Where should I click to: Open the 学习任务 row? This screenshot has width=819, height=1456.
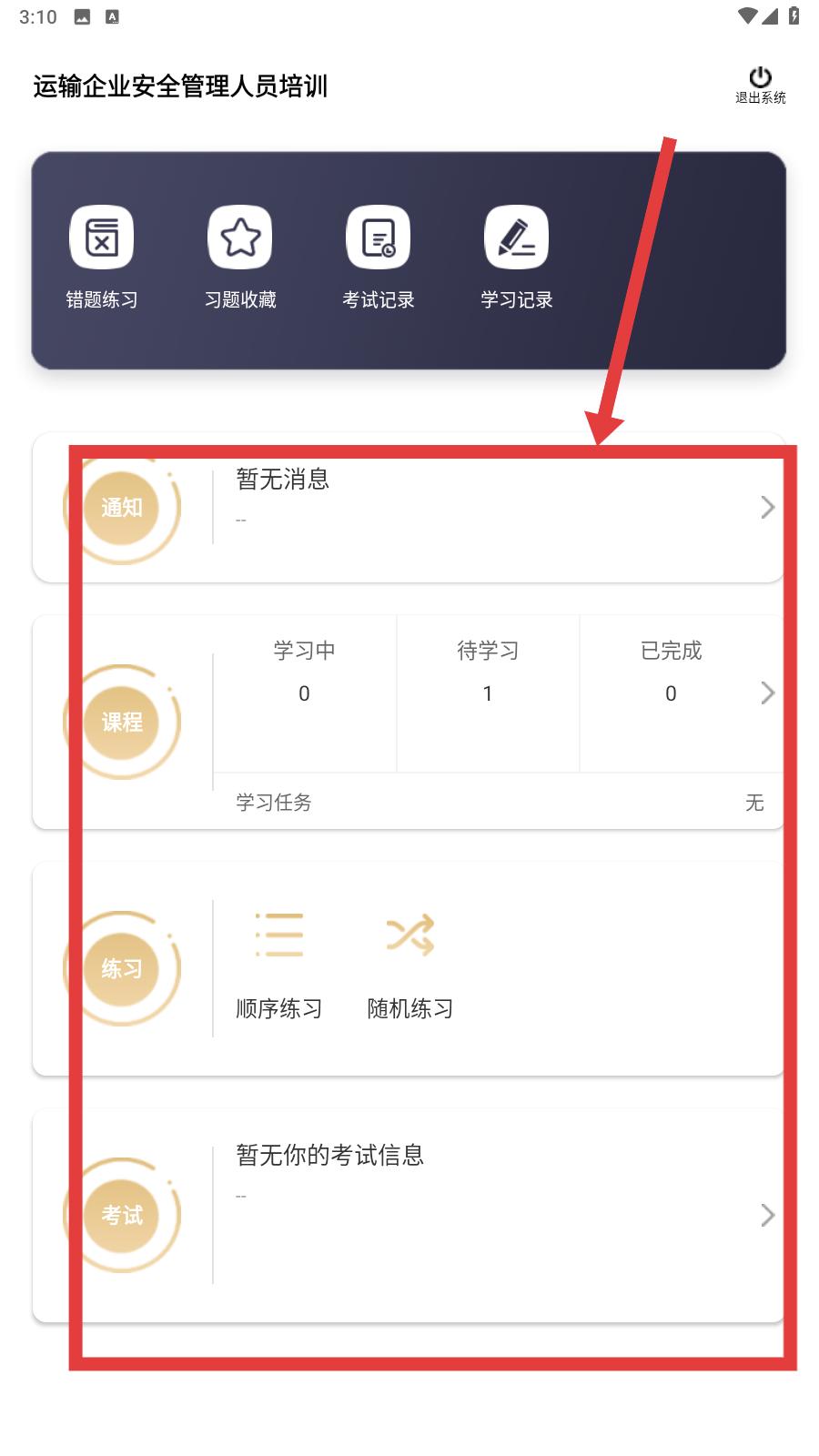pos(499,802)
